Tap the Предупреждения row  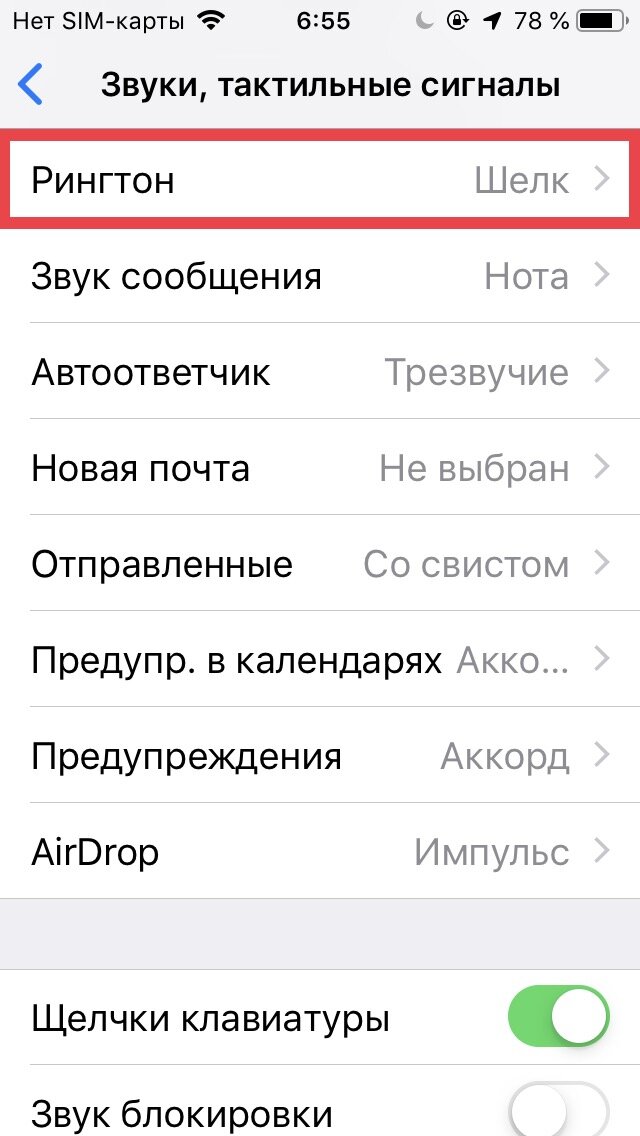point(320,756)
